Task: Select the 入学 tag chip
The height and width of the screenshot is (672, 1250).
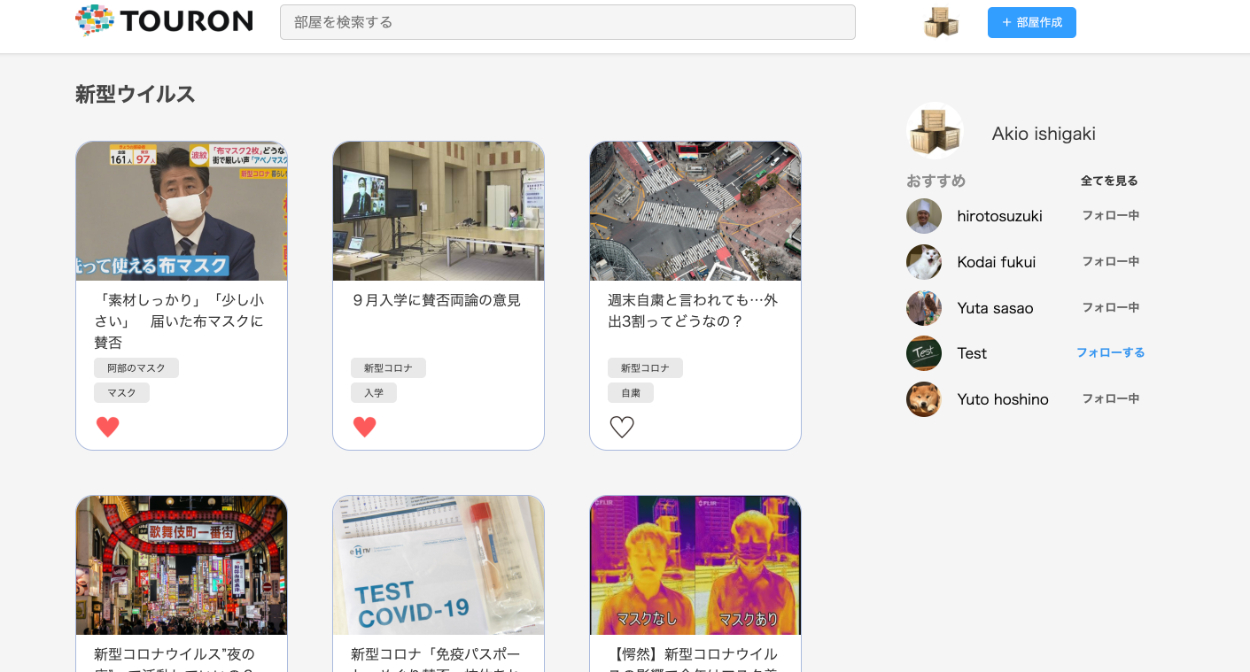Action: pyautogui.click(x=373, y=393)
